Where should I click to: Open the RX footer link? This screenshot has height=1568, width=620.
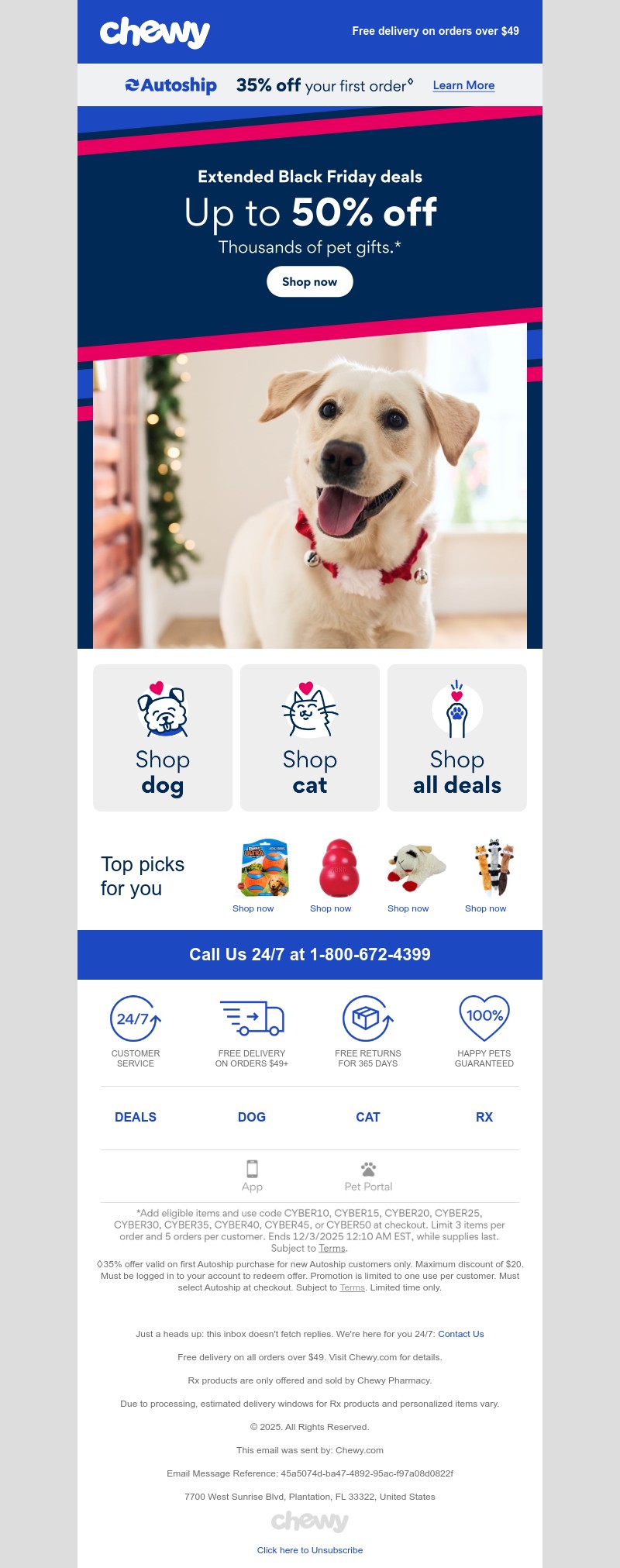pyautogui.click(x=484, y=1117)
